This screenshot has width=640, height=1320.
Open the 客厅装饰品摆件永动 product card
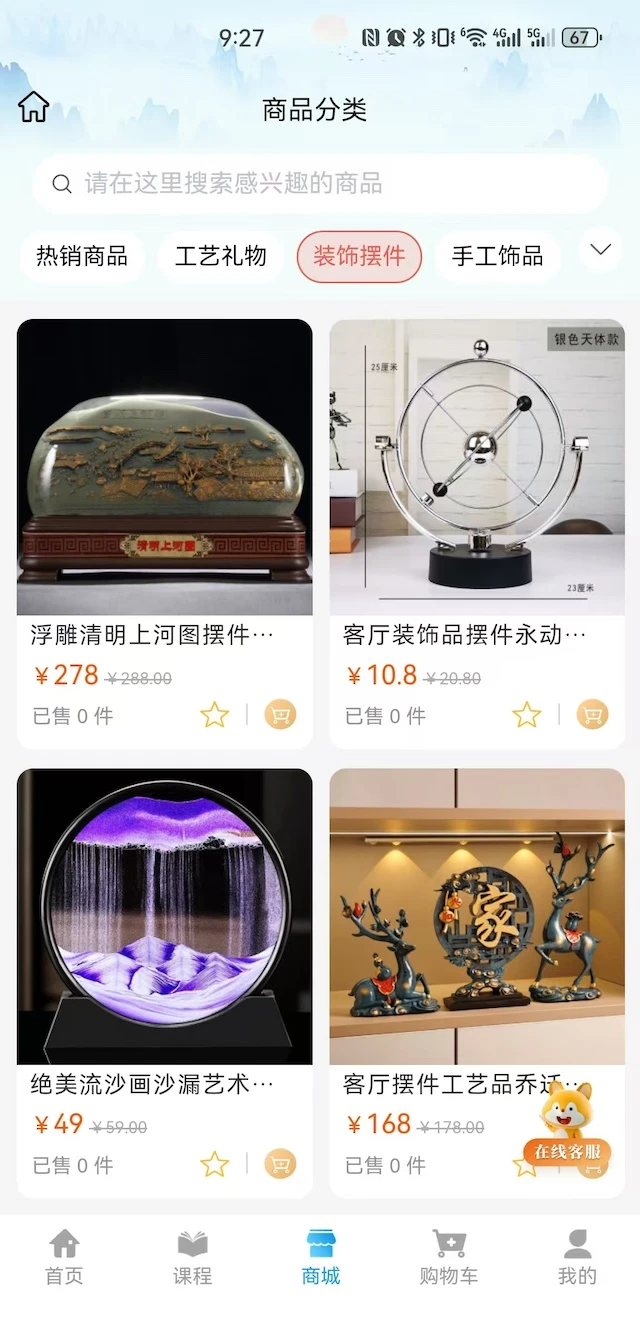477,468
